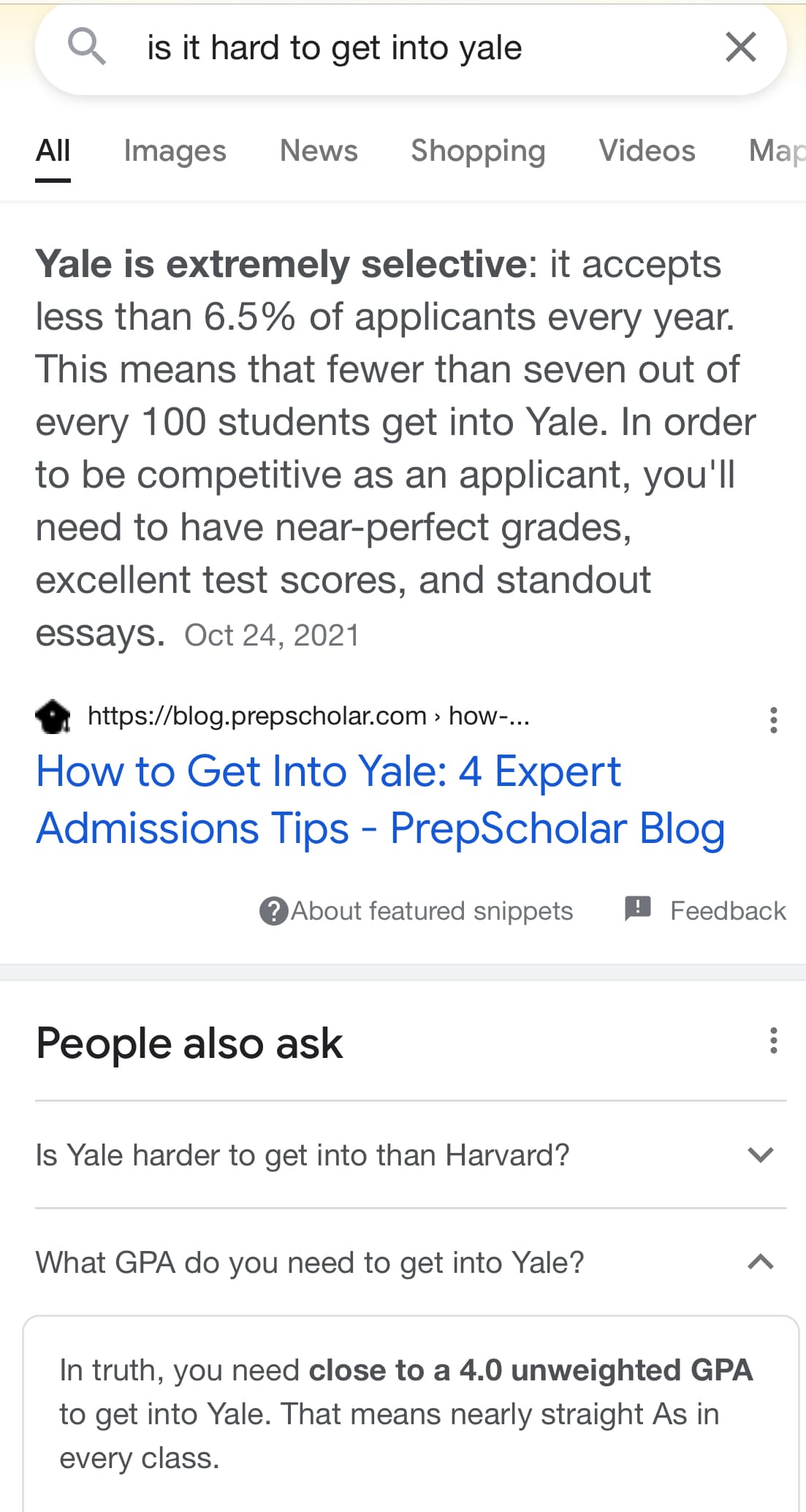The image size is (806, 1512).
Task: Switch to the Videos tab
Action: click(x=647, y=151)
